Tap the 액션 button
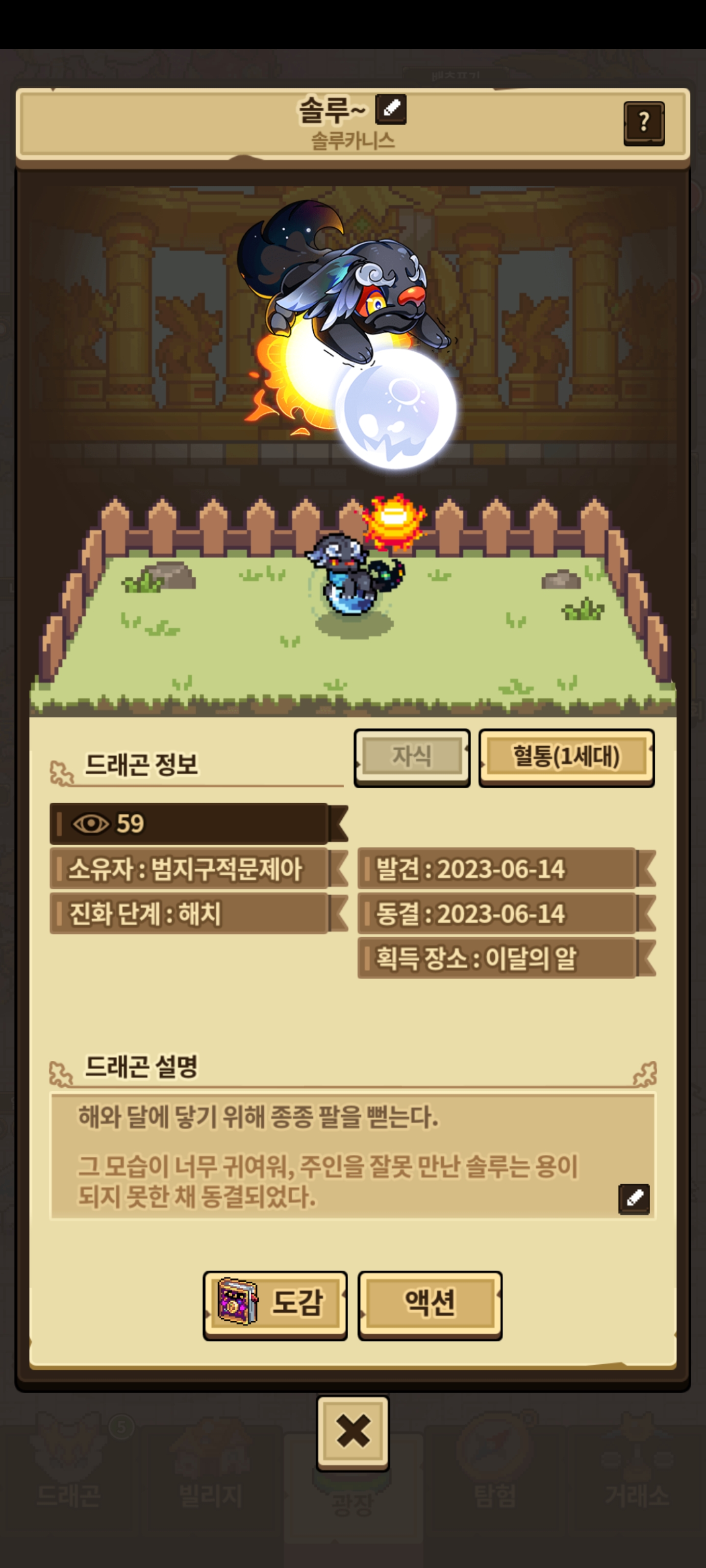Image resolution: width=706 pixels, height=1568 pixels. point(429,1304)
